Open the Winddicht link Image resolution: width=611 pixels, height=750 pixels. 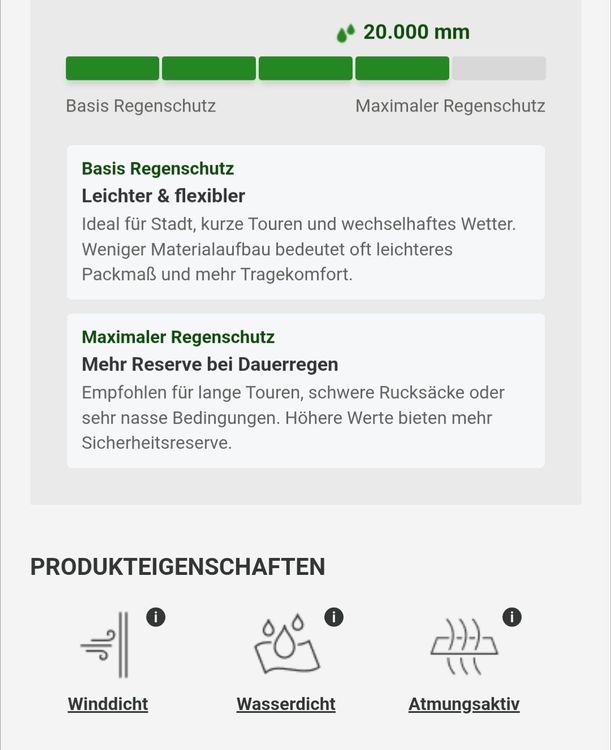click(x=108, y=704)
